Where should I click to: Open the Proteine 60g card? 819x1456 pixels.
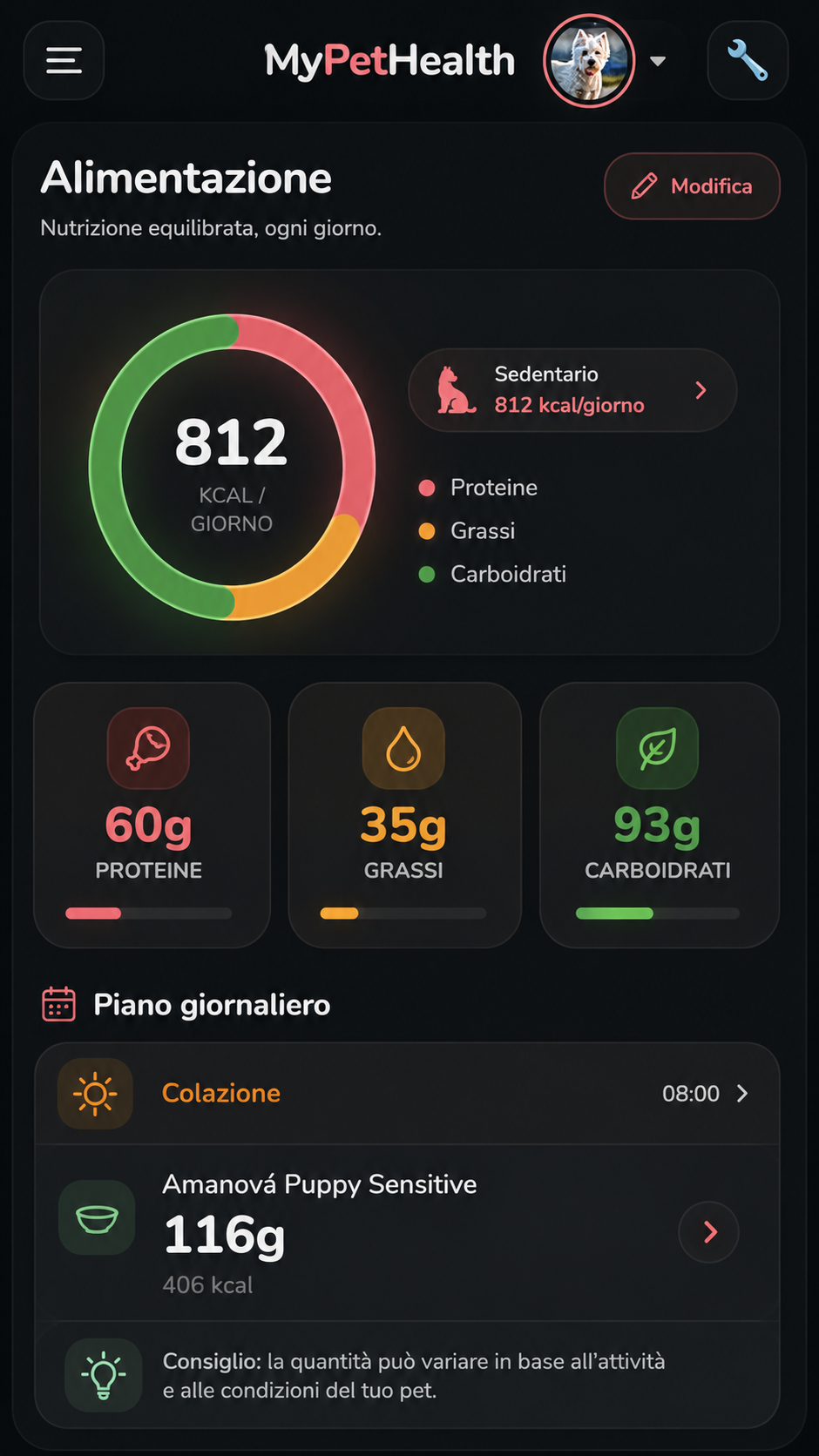click(152, 815)
